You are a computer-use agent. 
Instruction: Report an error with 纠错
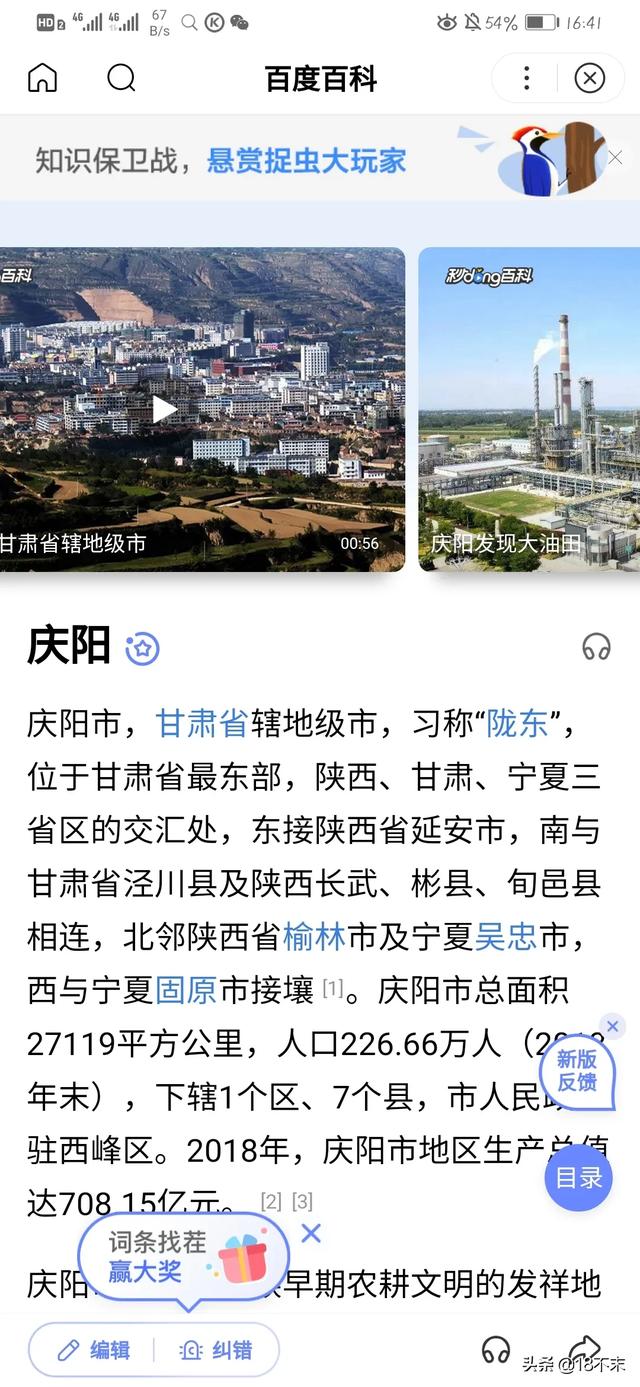216,1351
